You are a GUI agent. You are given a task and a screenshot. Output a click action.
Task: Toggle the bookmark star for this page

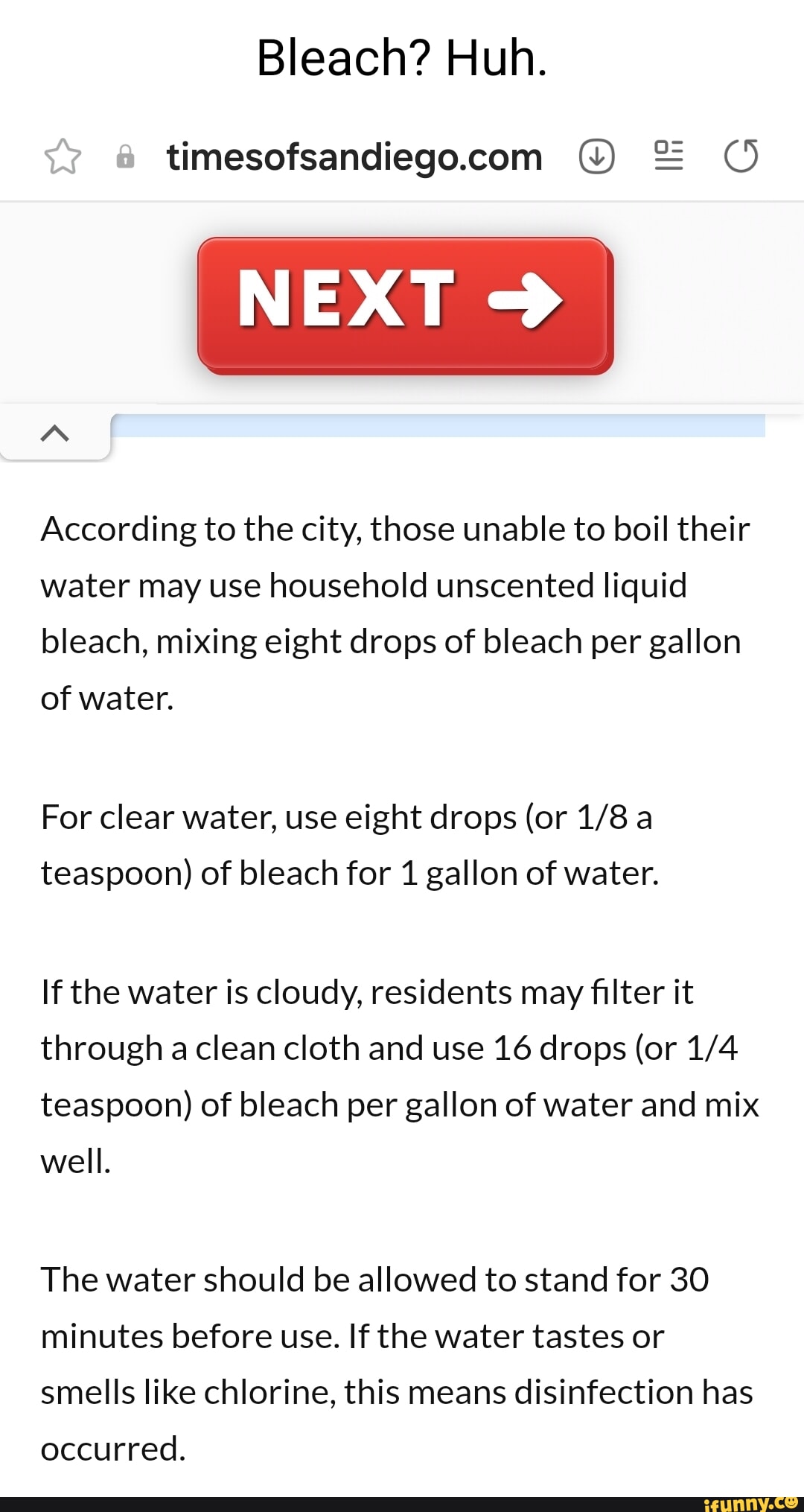(64, 156)
